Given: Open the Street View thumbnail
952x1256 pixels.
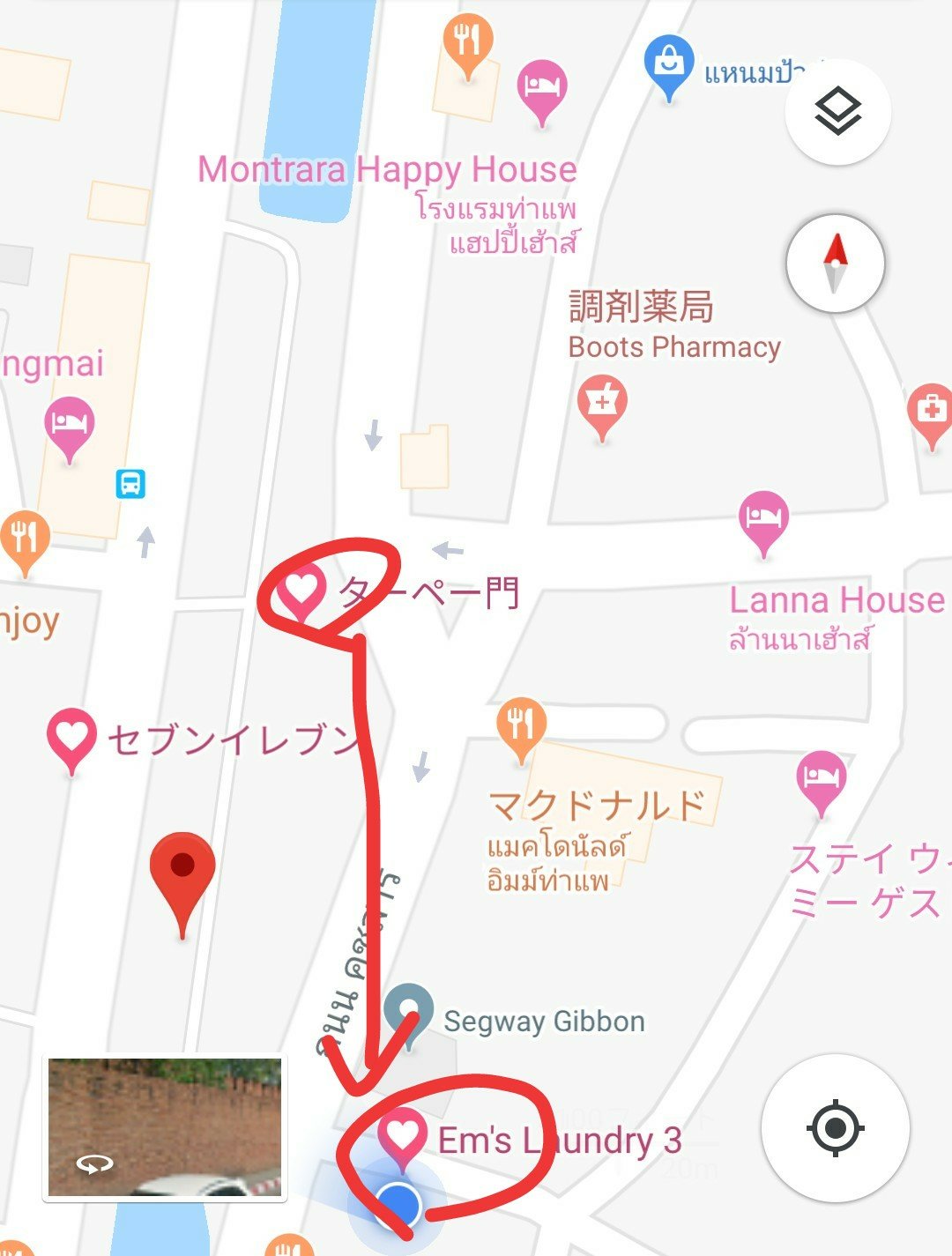Looking at the screenshot, I should tap(165, 1128).
